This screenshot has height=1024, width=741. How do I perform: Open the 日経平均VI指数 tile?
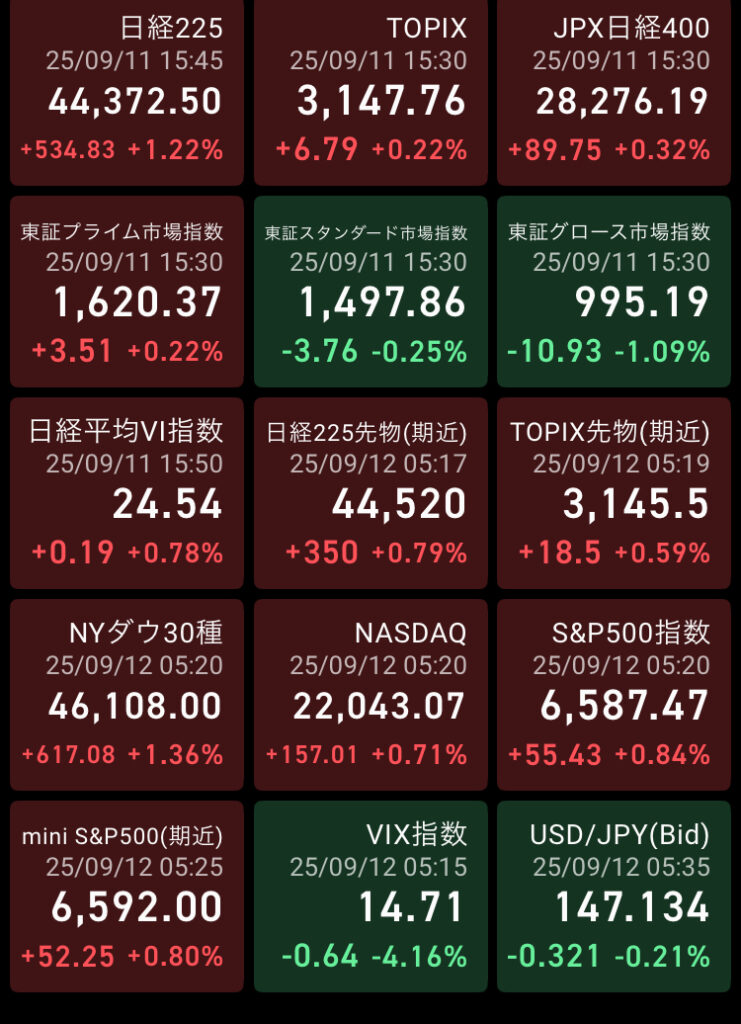tap(127, 493)
